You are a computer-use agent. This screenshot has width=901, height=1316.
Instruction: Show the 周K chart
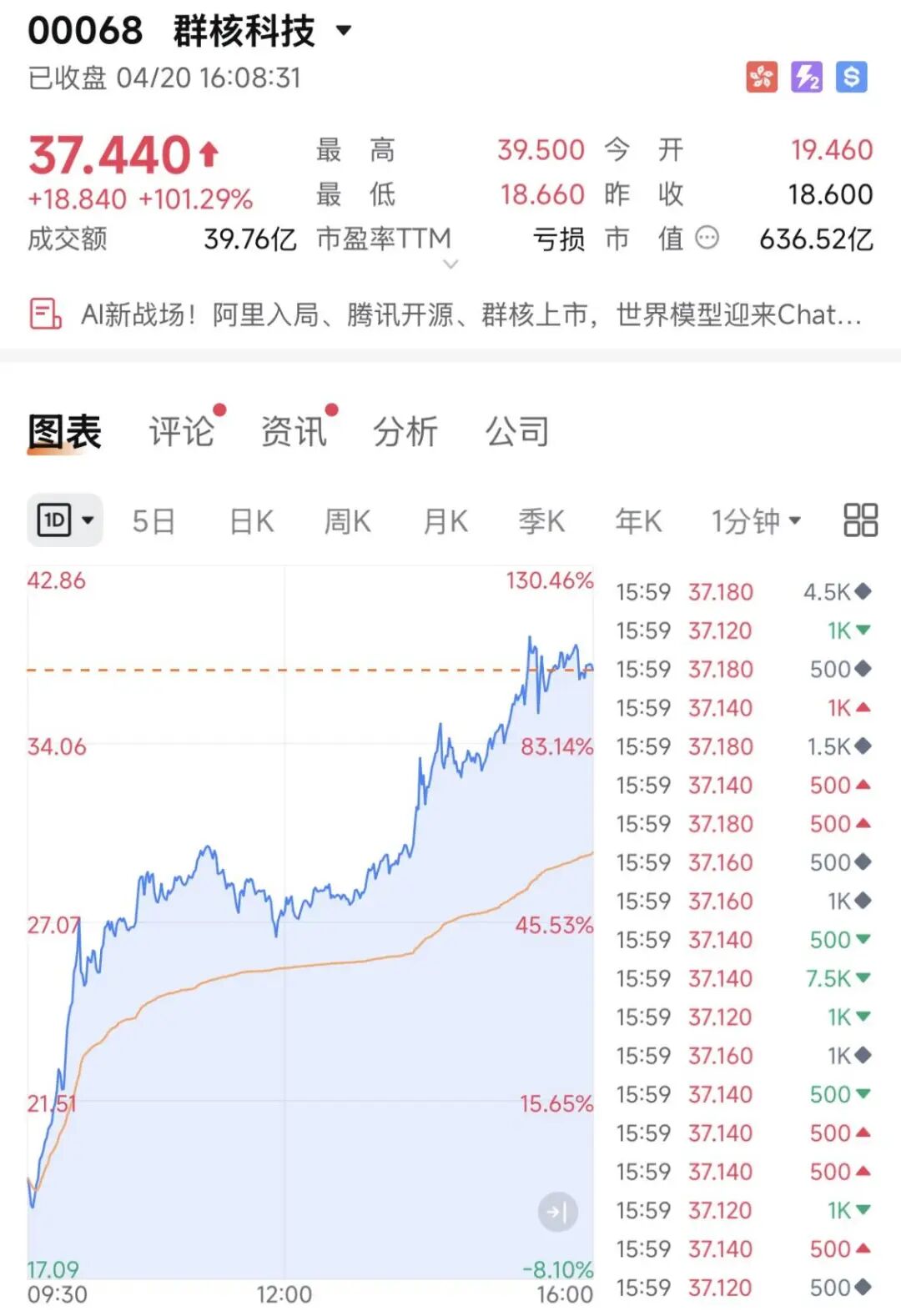point(347,521)
